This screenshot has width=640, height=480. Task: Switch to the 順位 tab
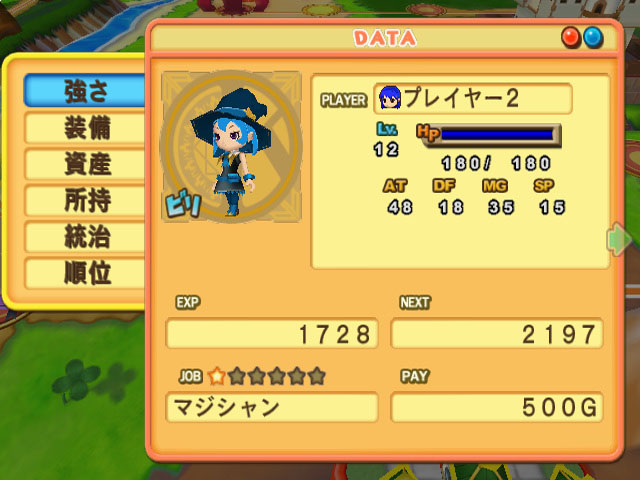coord(85,272)
